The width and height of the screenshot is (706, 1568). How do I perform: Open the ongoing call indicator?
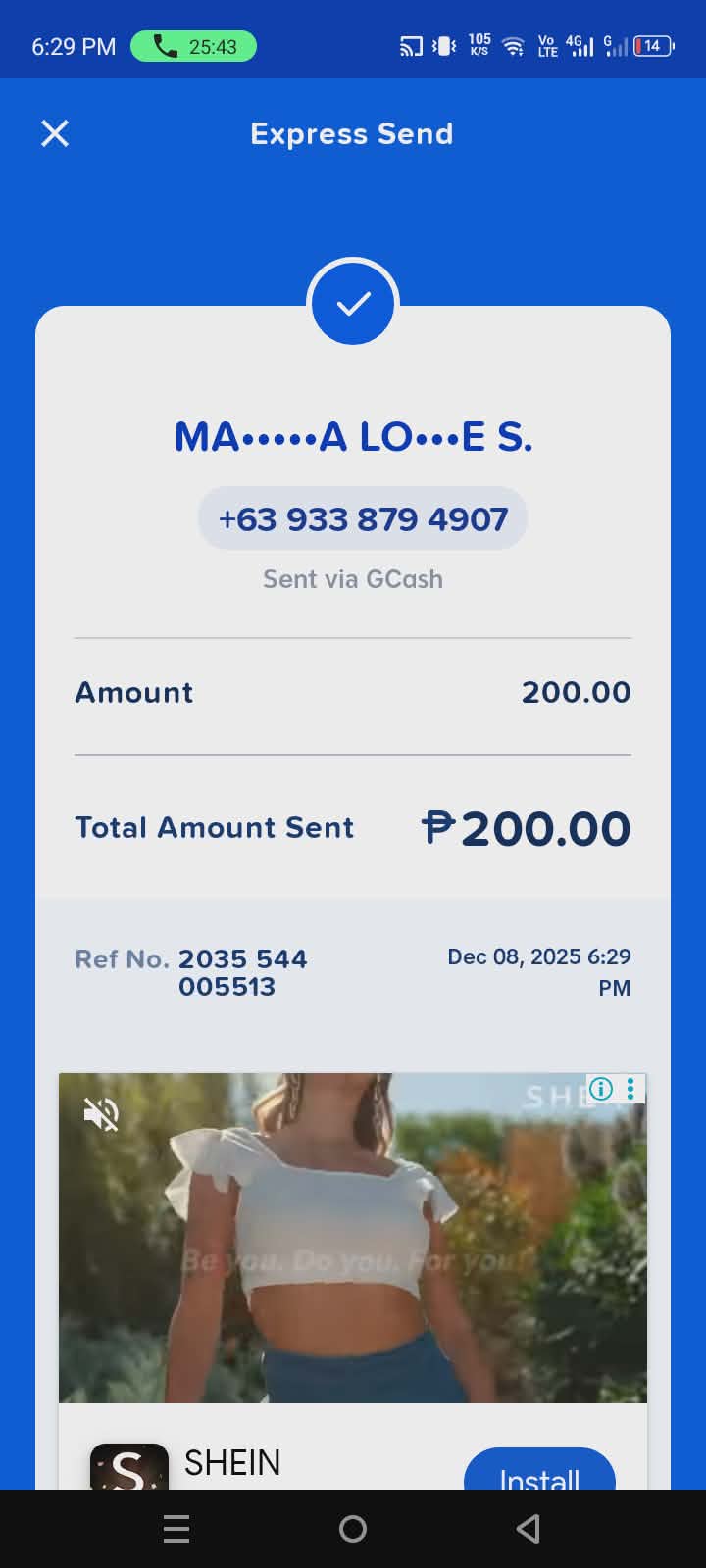[x=193, y=46]
